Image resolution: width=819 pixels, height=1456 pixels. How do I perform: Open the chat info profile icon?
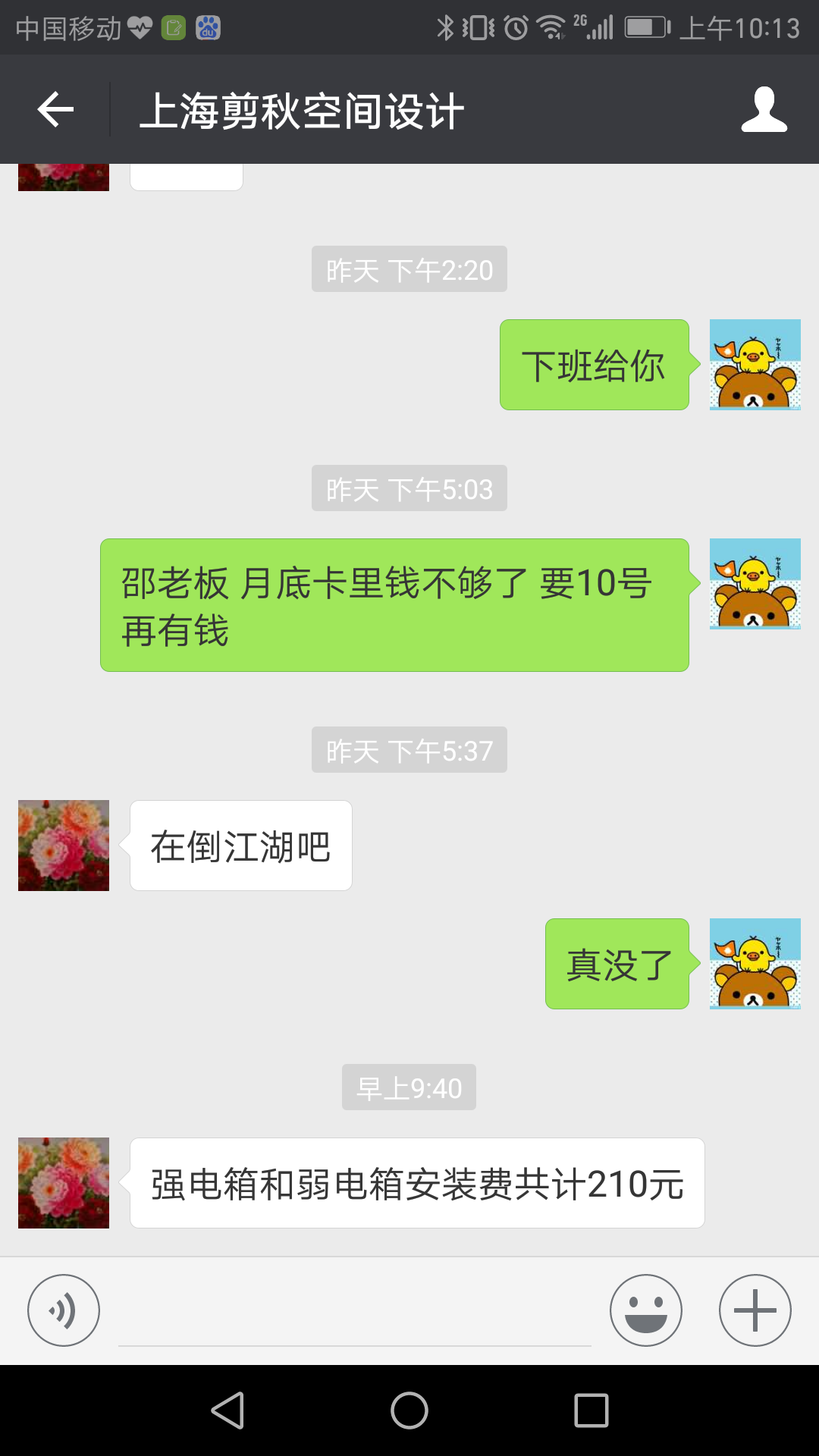coord(764,110)
